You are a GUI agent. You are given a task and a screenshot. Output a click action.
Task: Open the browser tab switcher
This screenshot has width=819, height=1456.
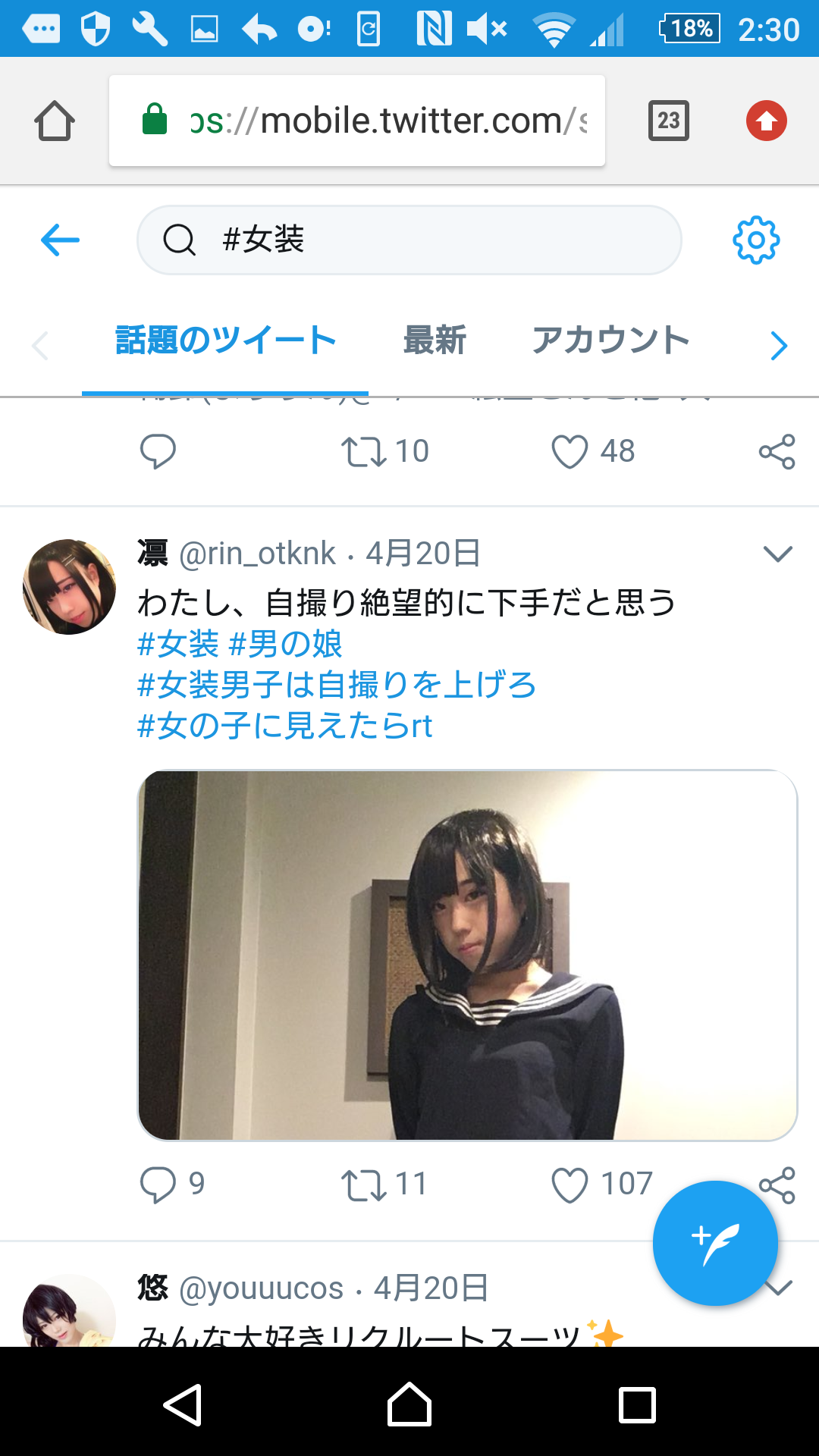click(668, 121)
